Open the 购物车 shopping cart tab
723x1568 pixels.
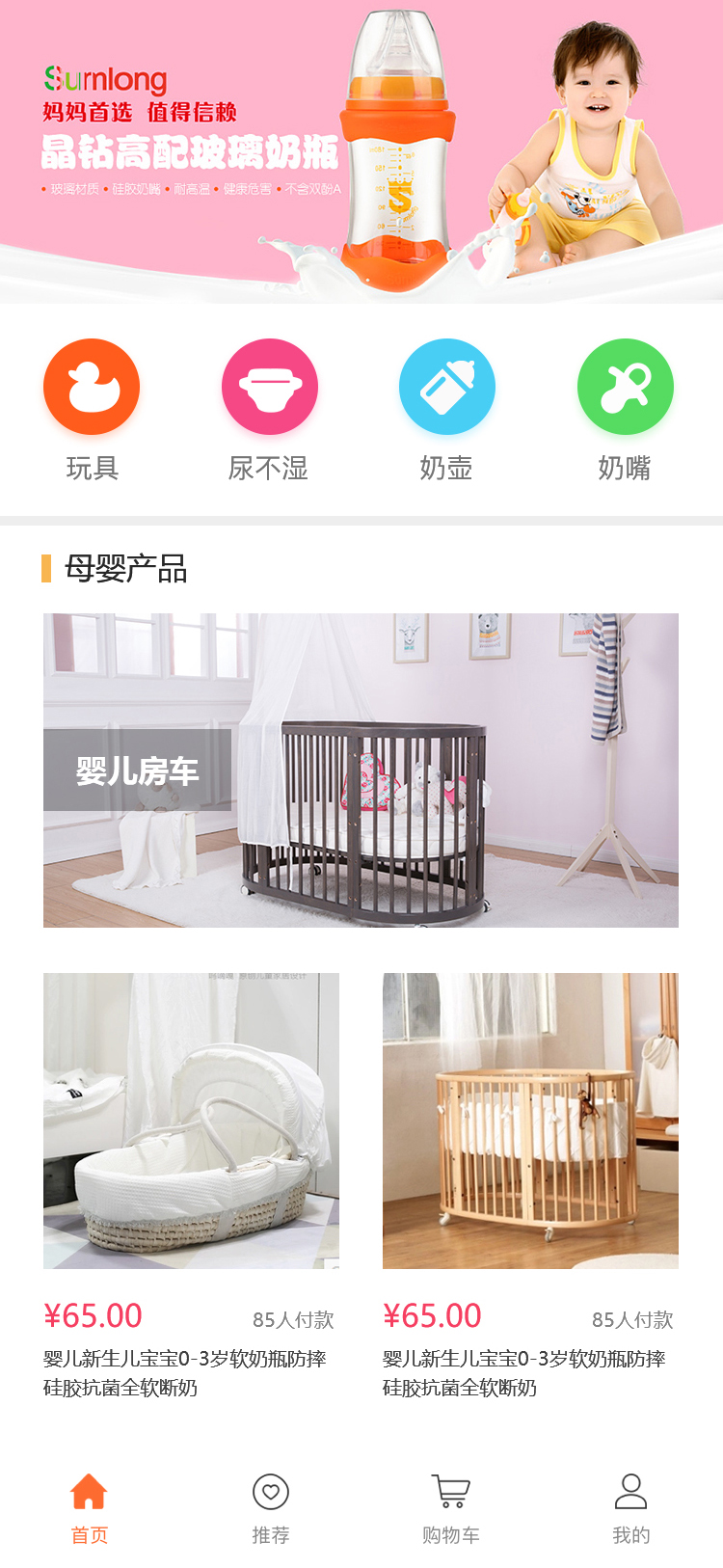[x=450, y=1508]
